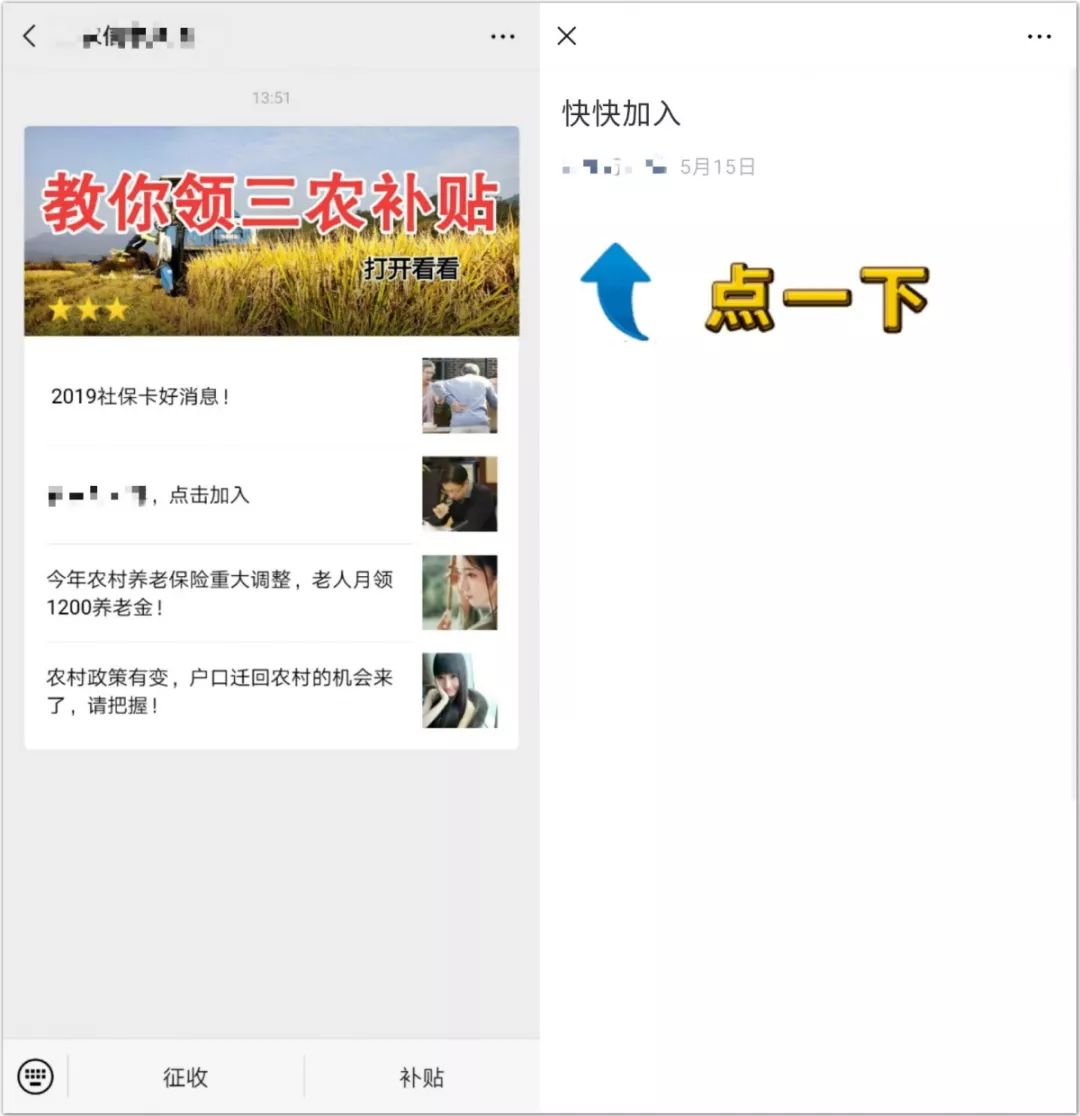The image size is (1080, 1116).
Task: Open the 征收 menu
Action: point(185,1077)
